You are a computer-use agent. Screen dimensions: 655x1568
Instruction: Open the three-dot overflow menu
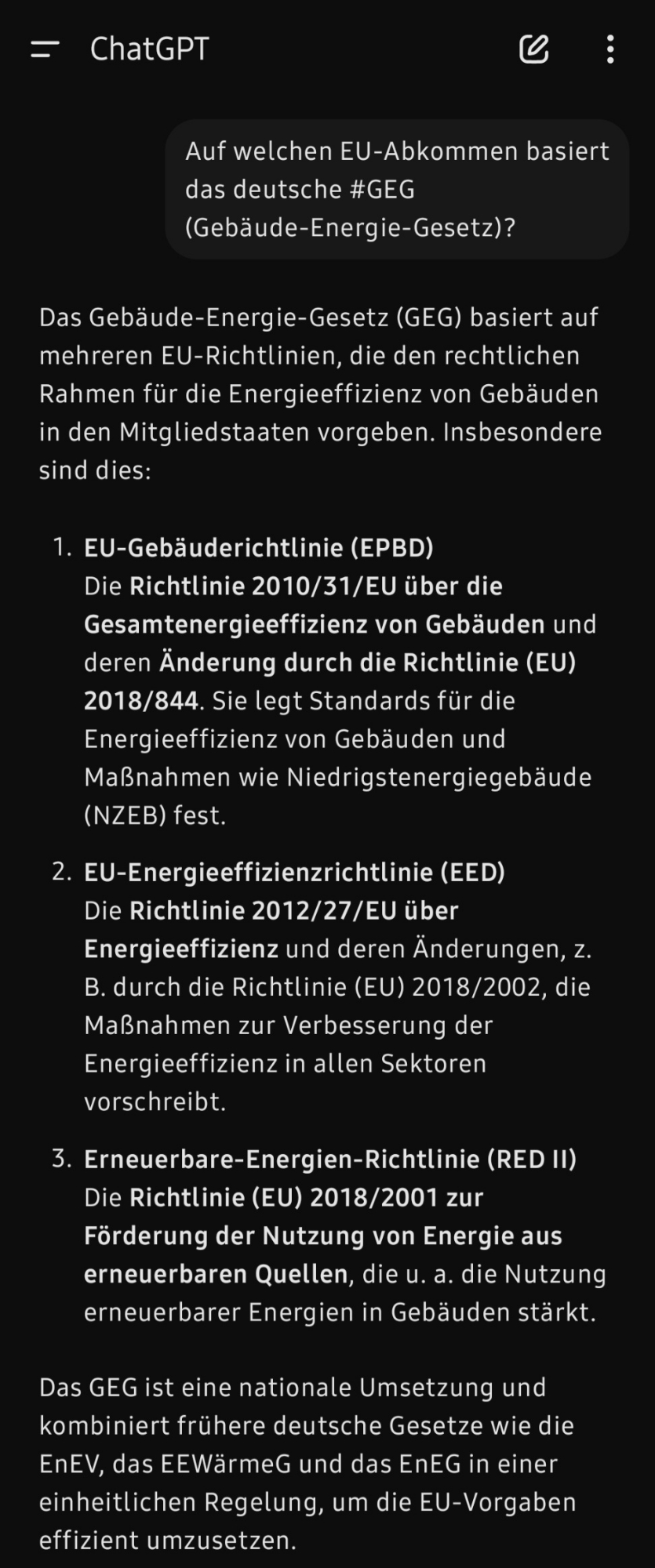pos(610,49)
